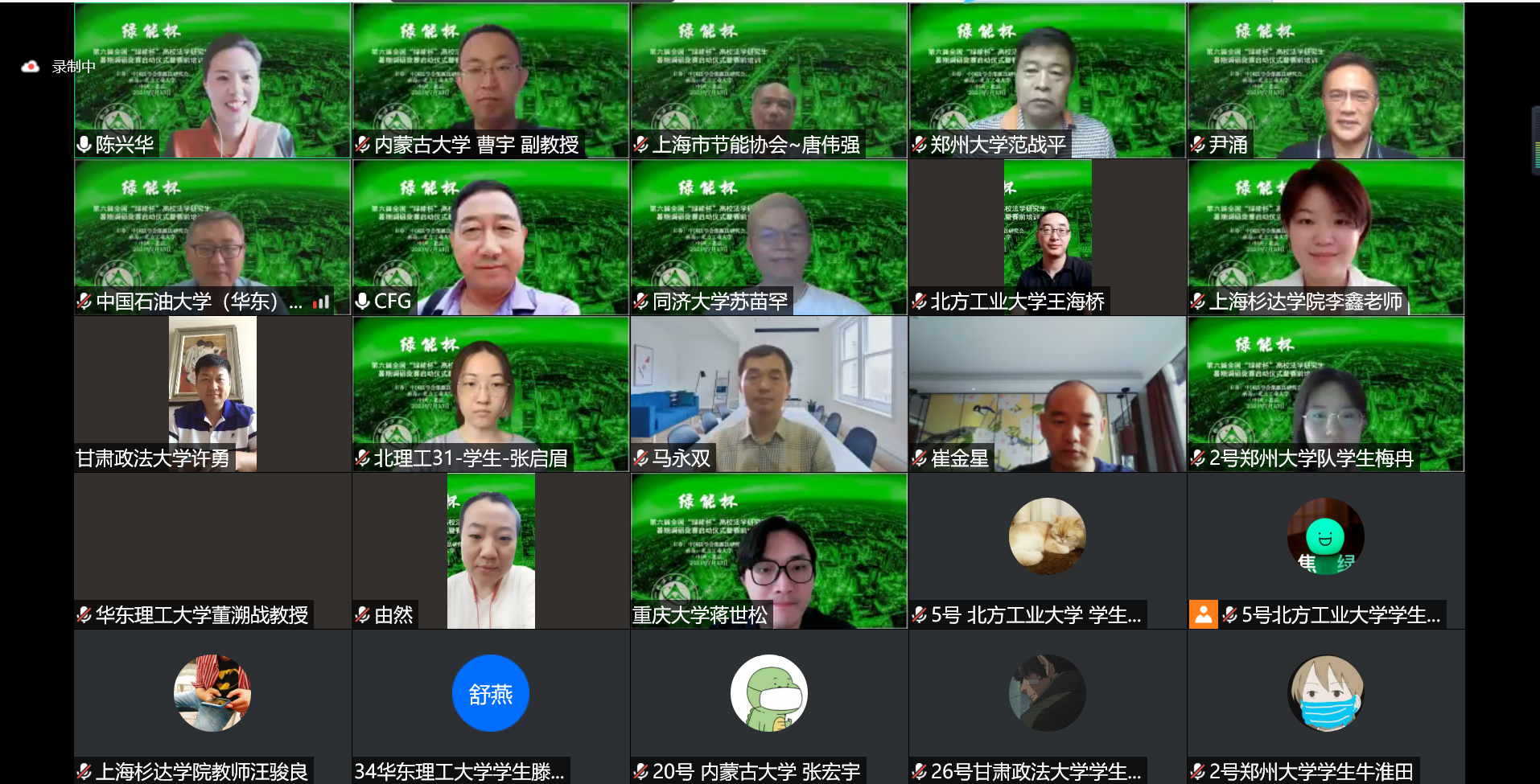Tap 由然's participant tile
Image resolution: width=1540 pixels, height=784 pixels.
(x=491, y=551)
